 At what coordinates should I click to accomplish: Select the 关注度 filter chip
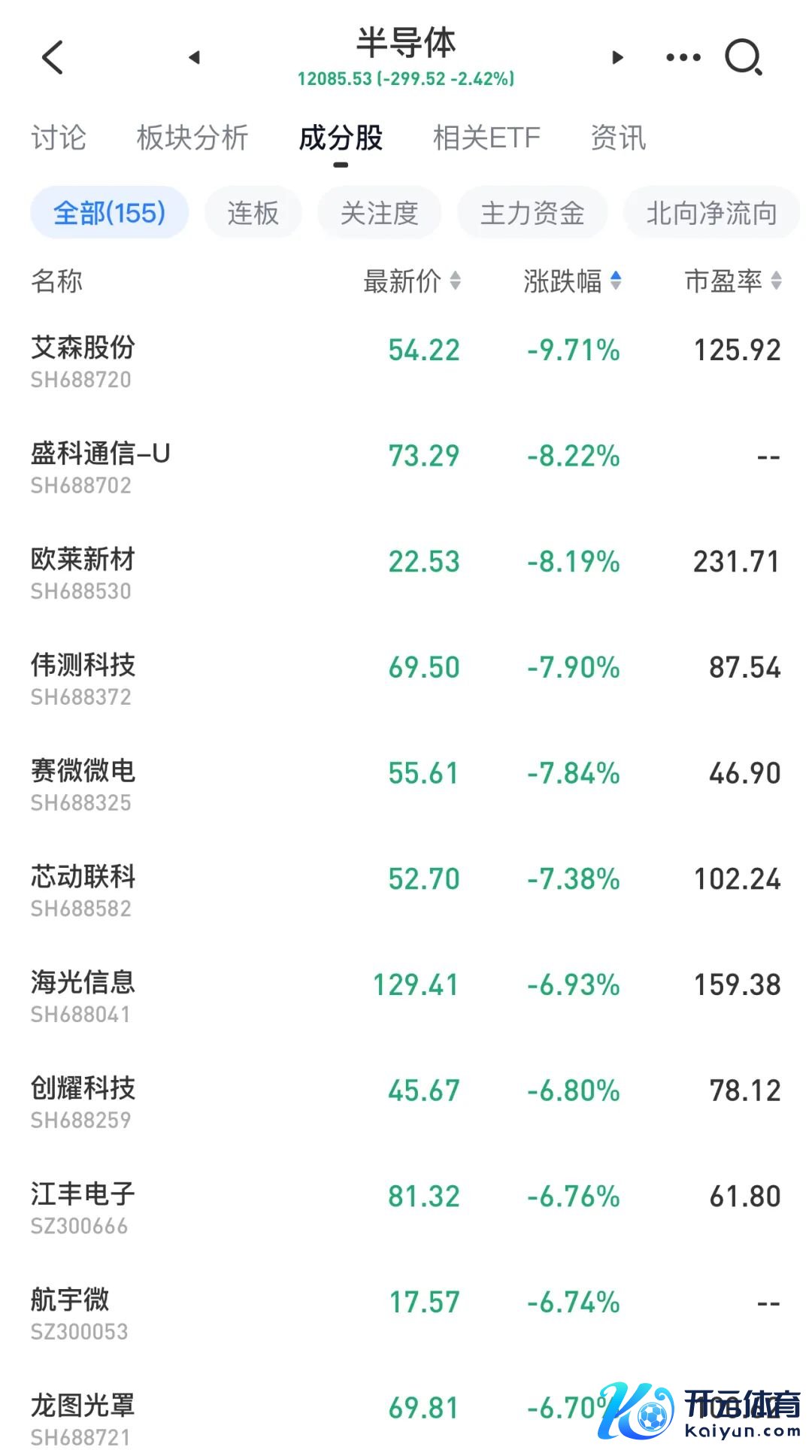click(x=379, y=213)
